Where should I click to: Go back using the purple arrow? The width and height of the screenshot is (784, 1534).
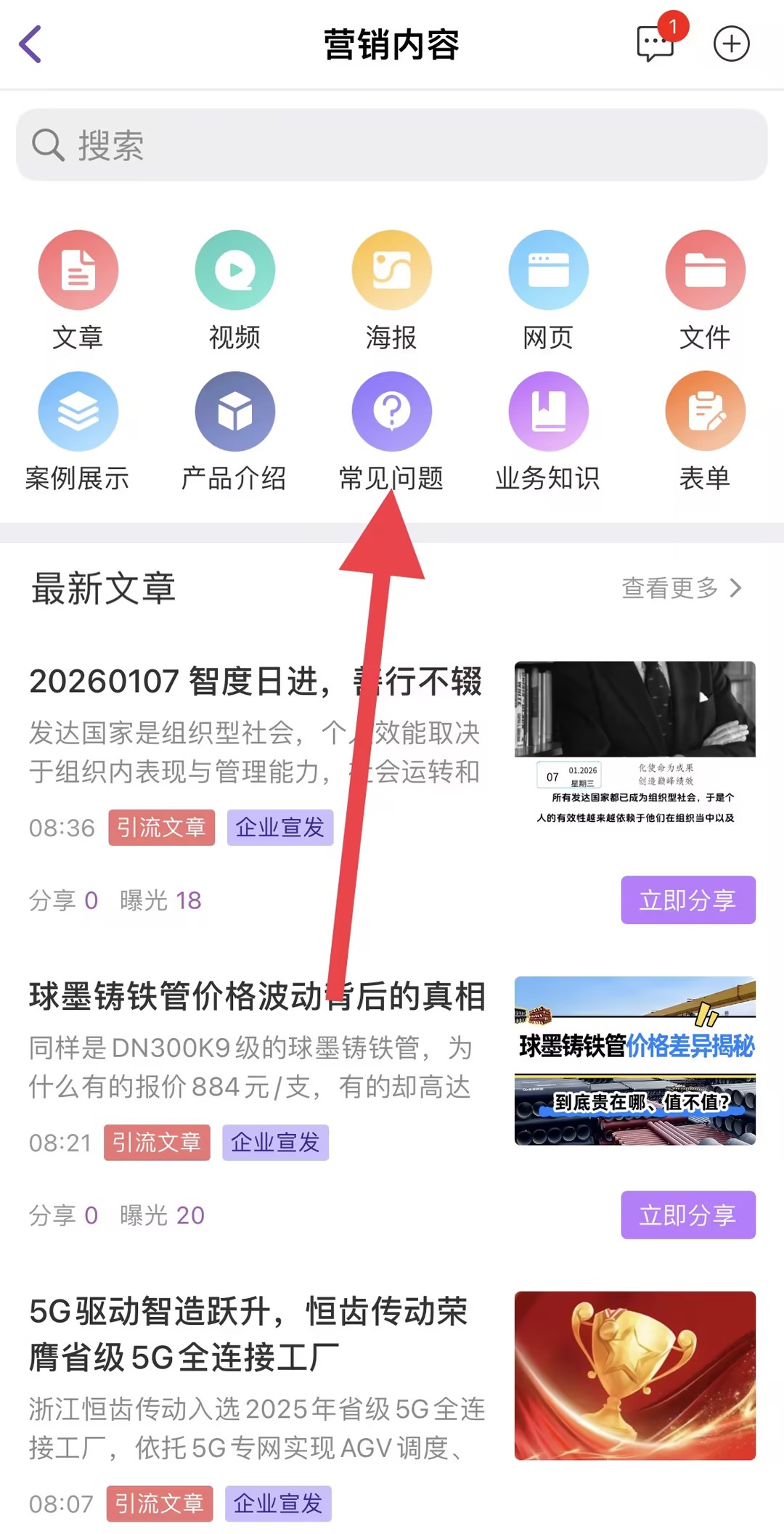(30, 44)
